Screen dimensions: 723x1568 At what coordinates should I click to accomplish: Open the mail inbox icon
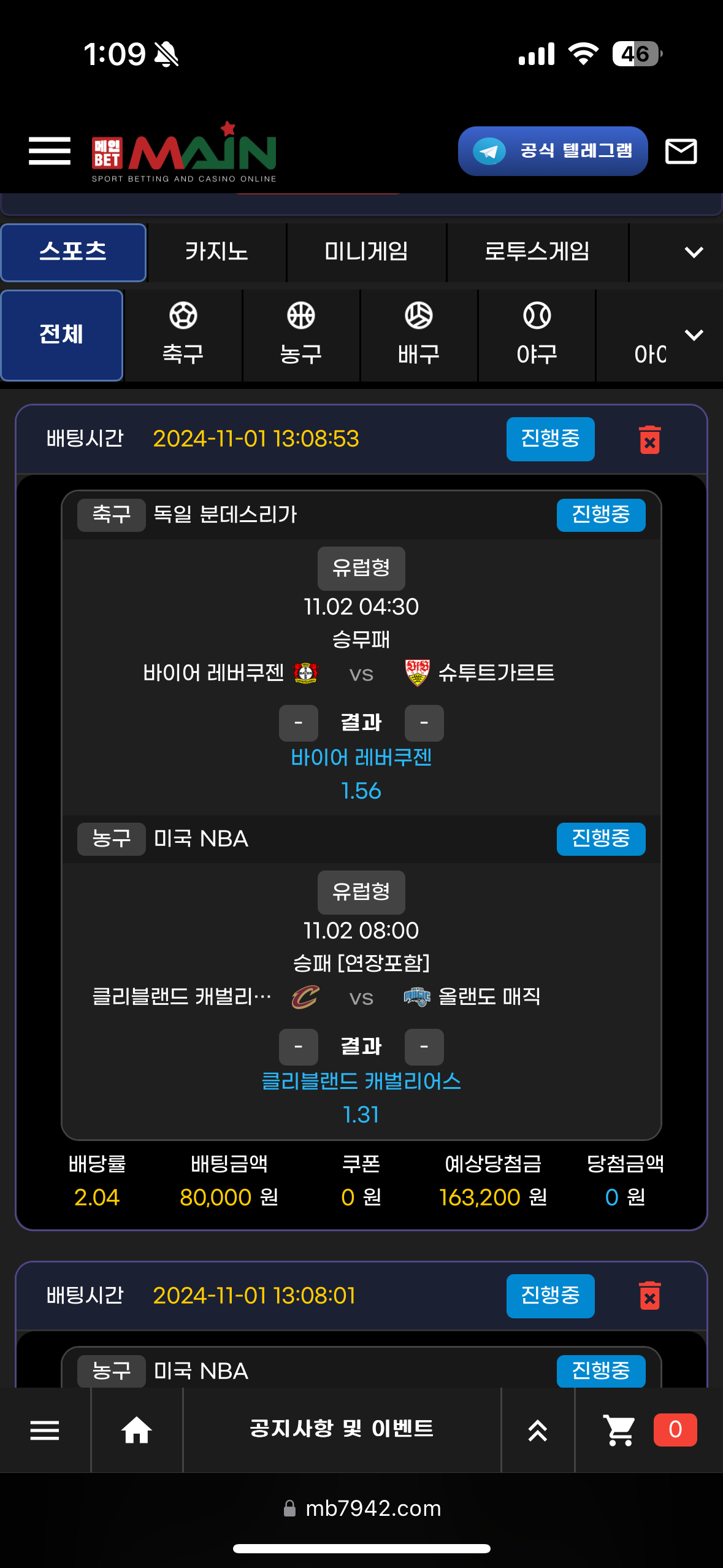(x=681, y=151)
